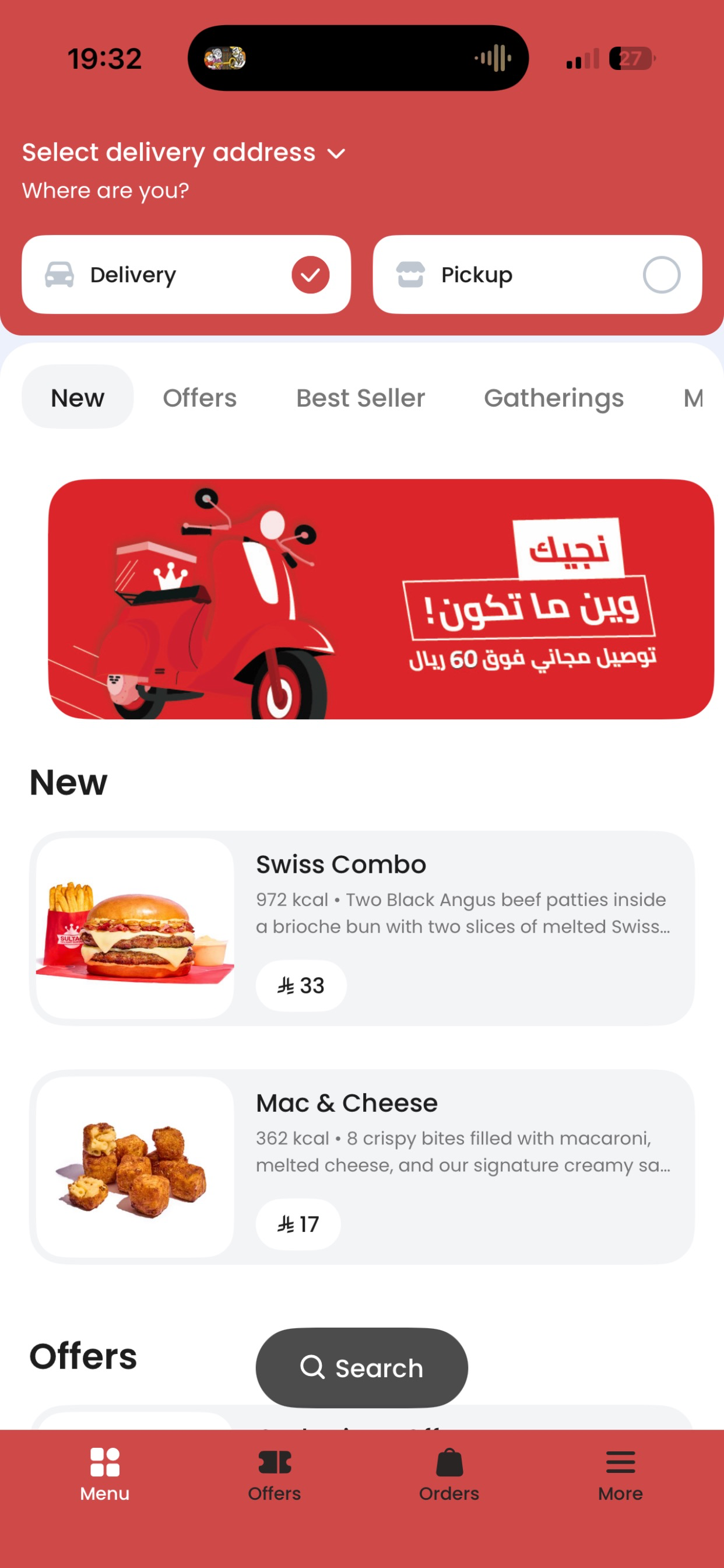Select the Pickup option
This screenshot has width=724, height=1568.
(x=538, y=275)
